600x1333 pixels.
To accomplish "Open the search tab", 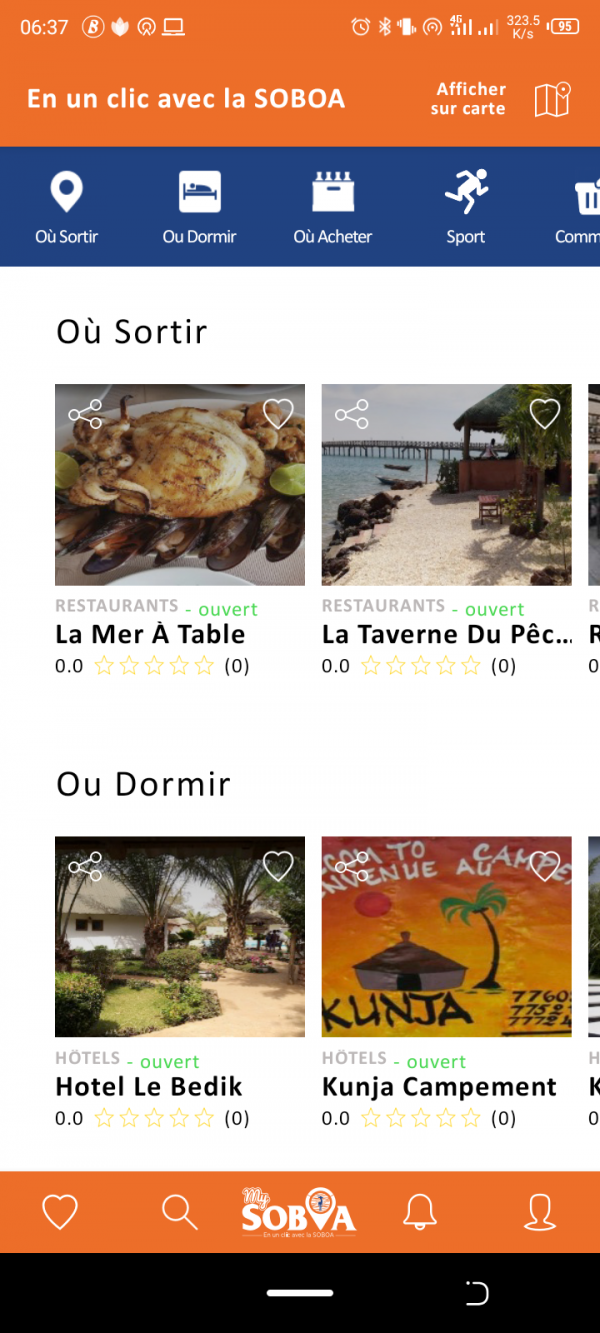I will pos(180,1212).
